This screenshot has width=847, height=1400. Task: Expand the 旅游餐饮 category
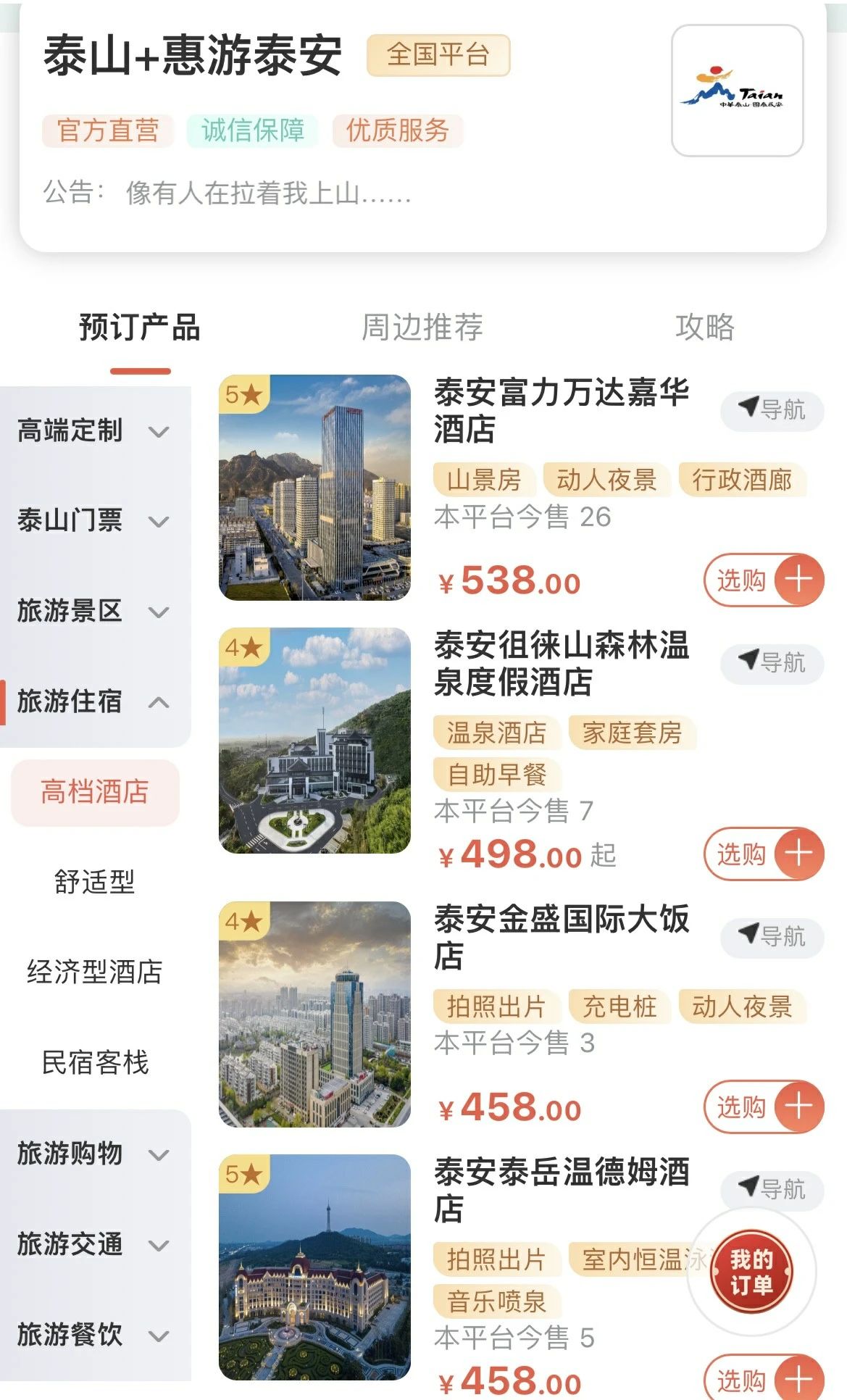[x=94, y=1335]
